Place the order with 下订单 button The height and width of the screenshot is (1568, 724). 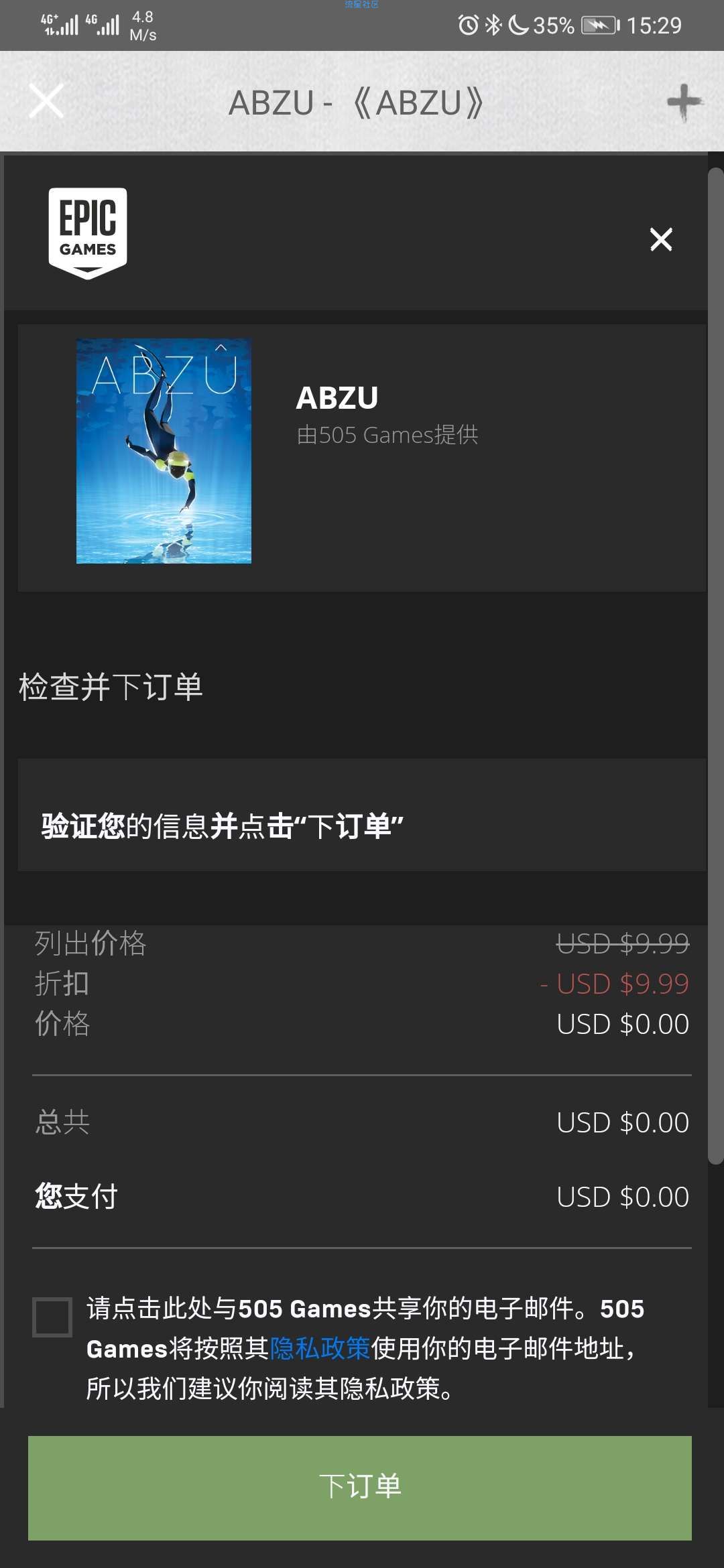click(360, 1488)
